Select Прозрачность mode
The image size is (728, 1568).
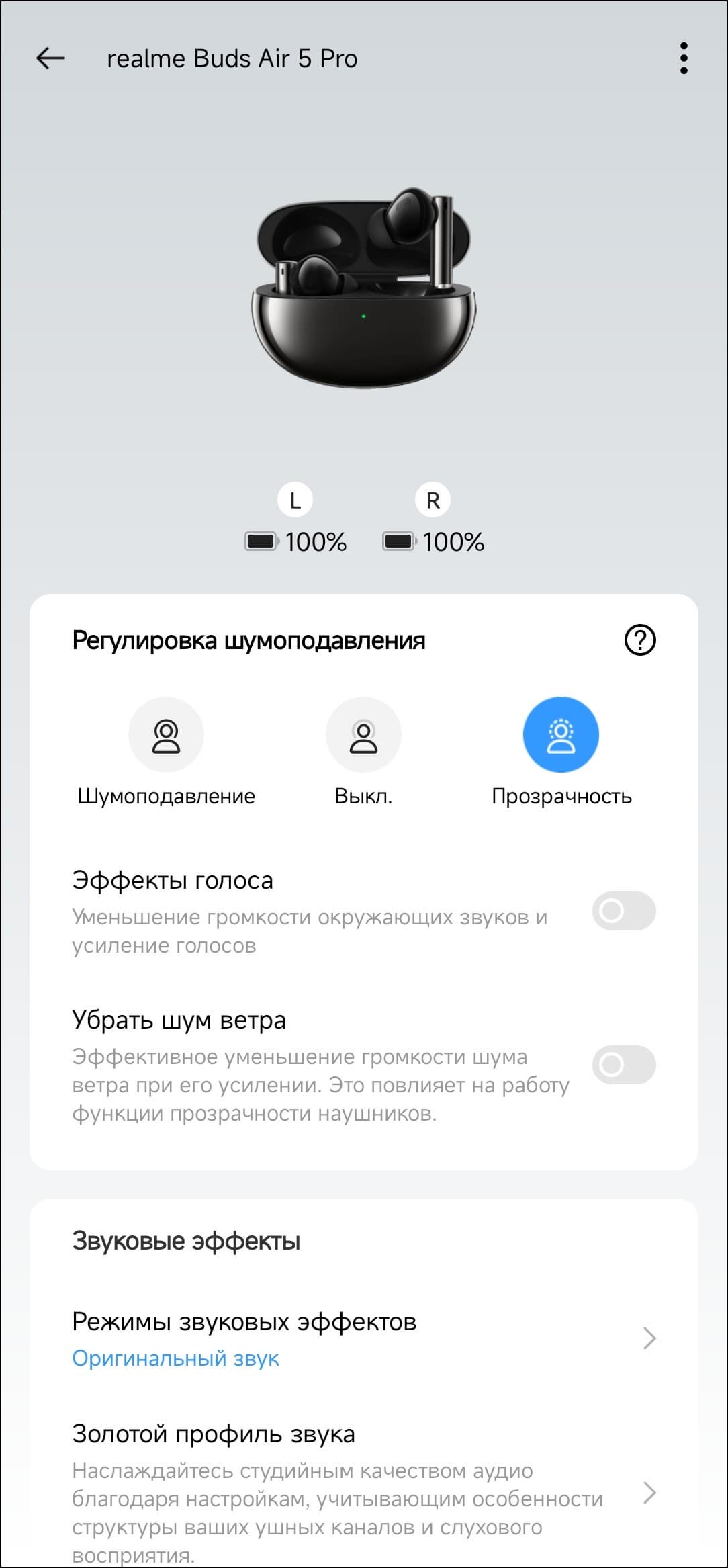(x=561, y=736)
